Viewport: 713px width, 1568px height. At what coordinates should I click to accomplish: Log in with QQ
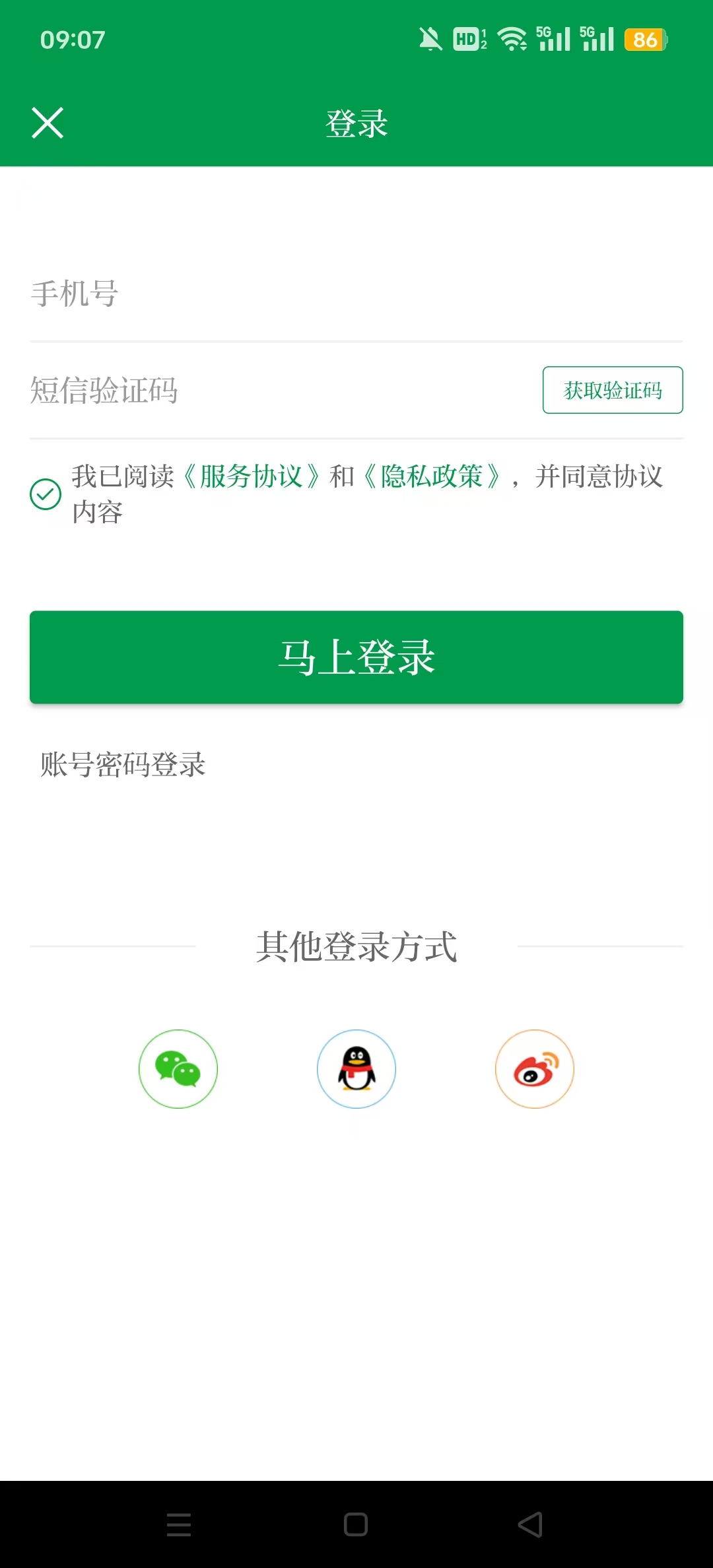[x=356, y=1069]
